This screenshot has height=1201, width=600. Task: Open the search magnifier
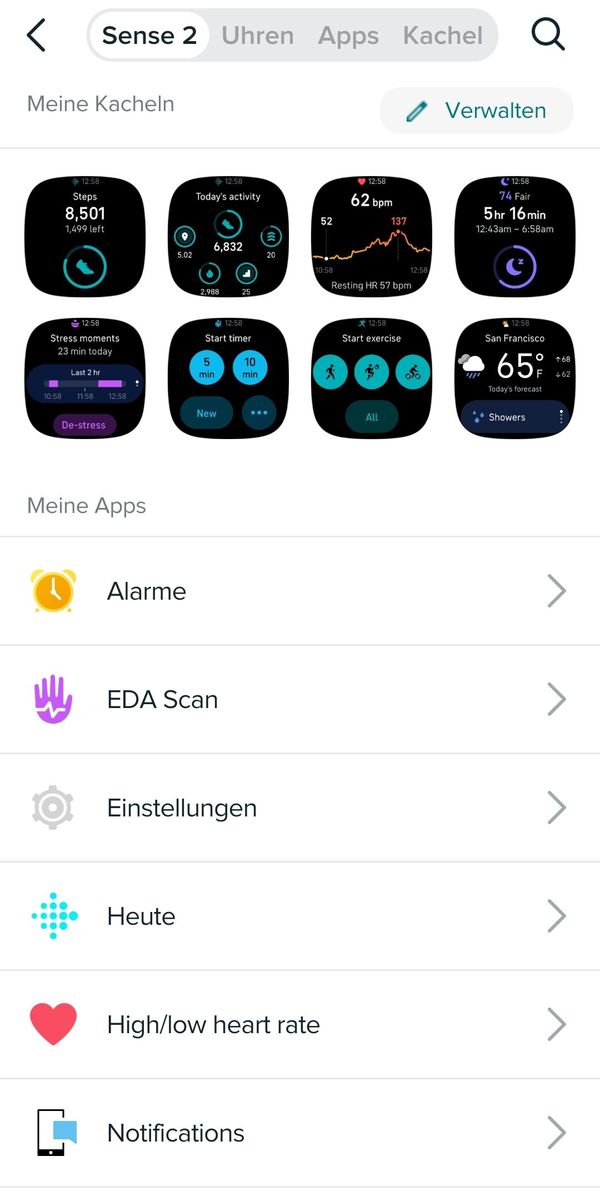pos(548,36)
